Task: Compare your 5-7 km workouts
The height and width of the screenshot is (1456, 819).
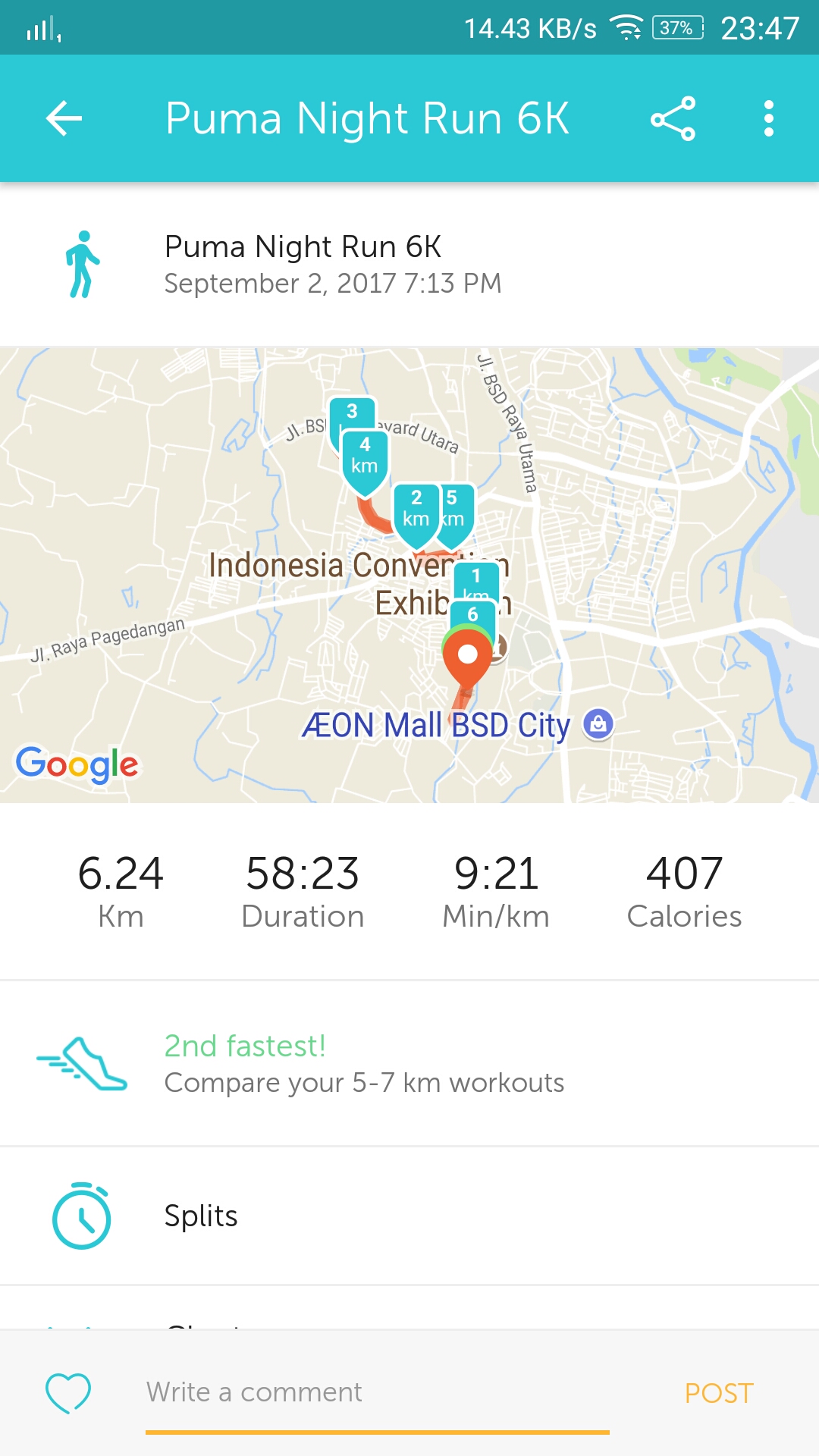Action: coord(409,1063)
